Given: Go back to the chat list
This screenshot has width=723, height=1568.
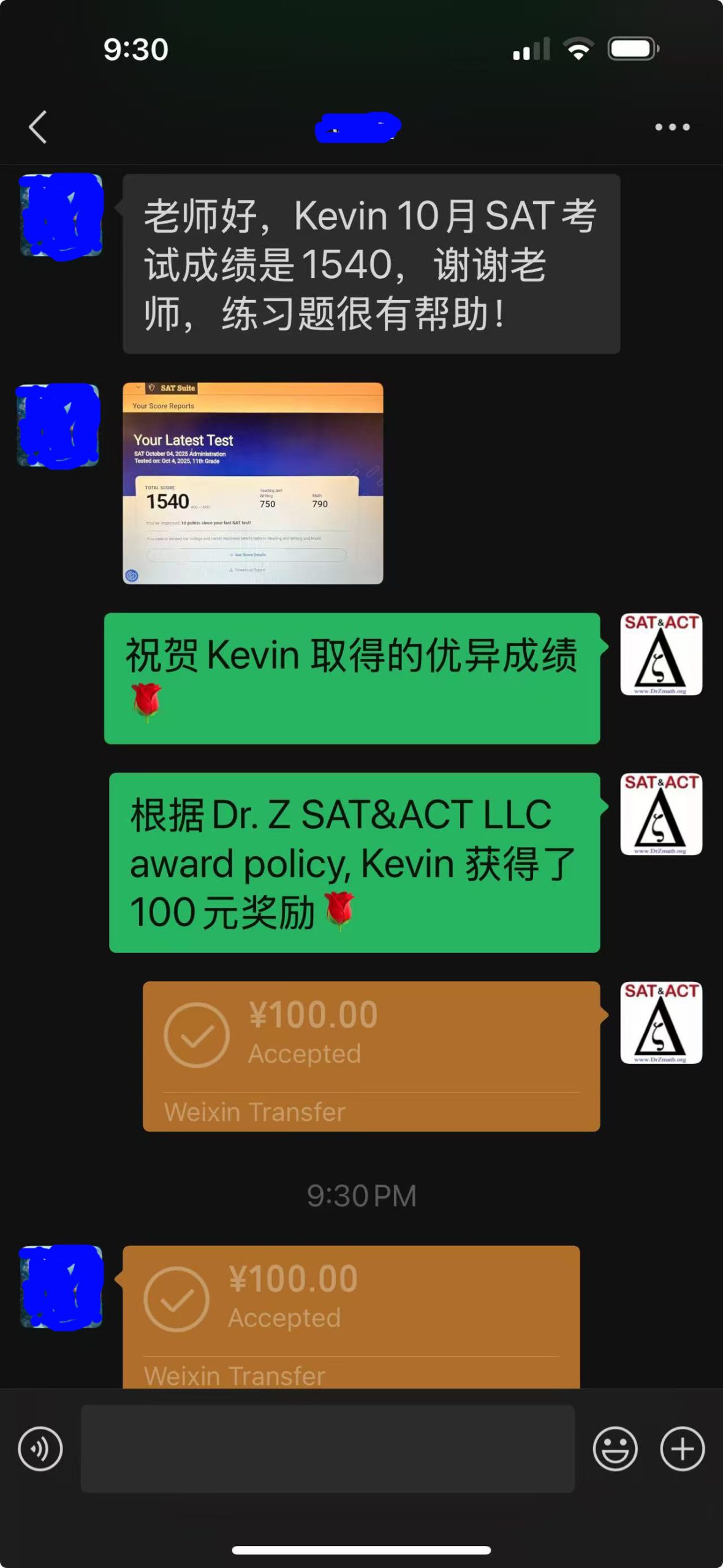Looking at the screenshot, I should tap(38, 127).
